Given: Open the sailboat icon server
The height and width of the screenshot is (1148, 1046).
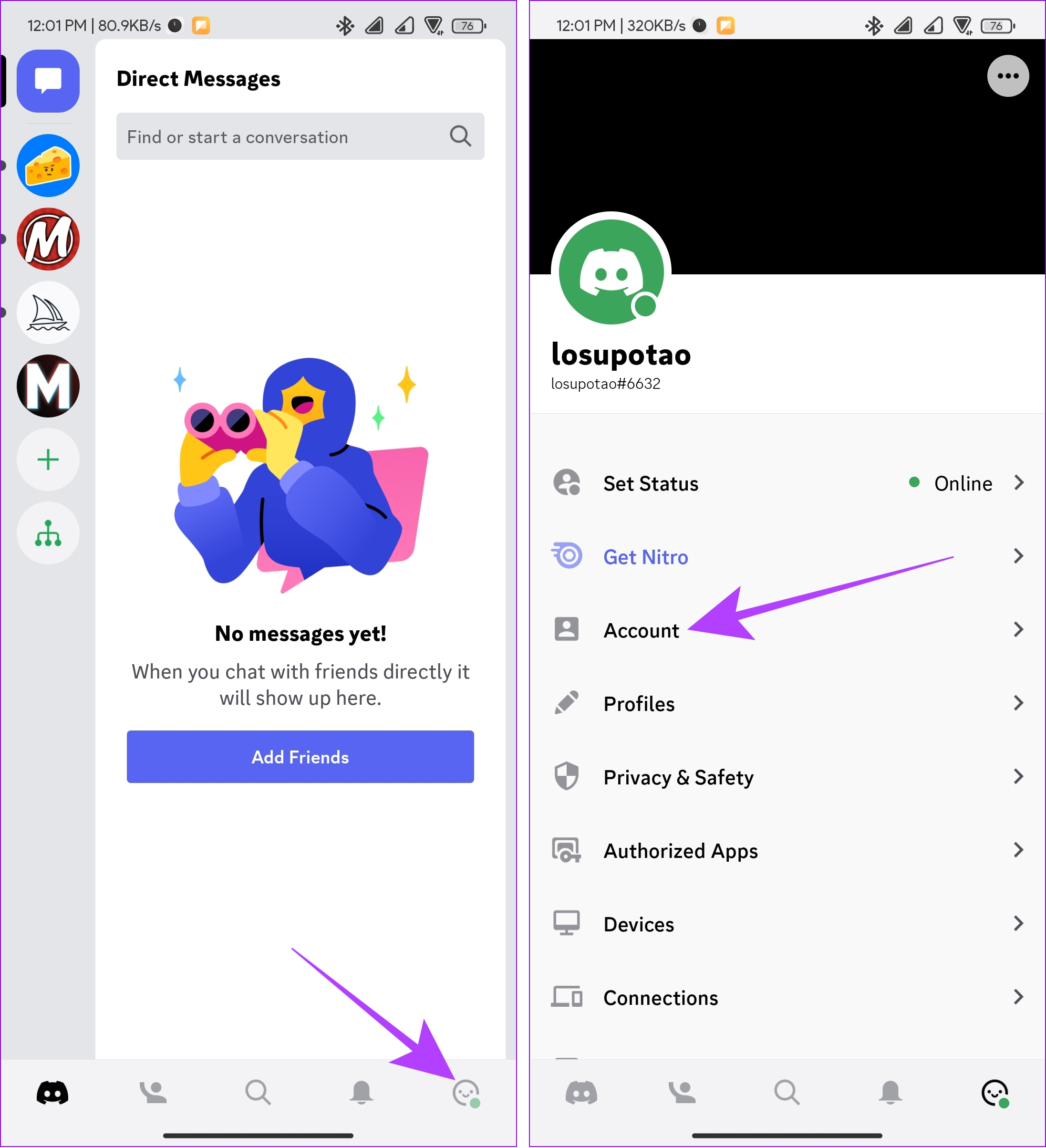Looking at the screenshot, I should point(48,313).
